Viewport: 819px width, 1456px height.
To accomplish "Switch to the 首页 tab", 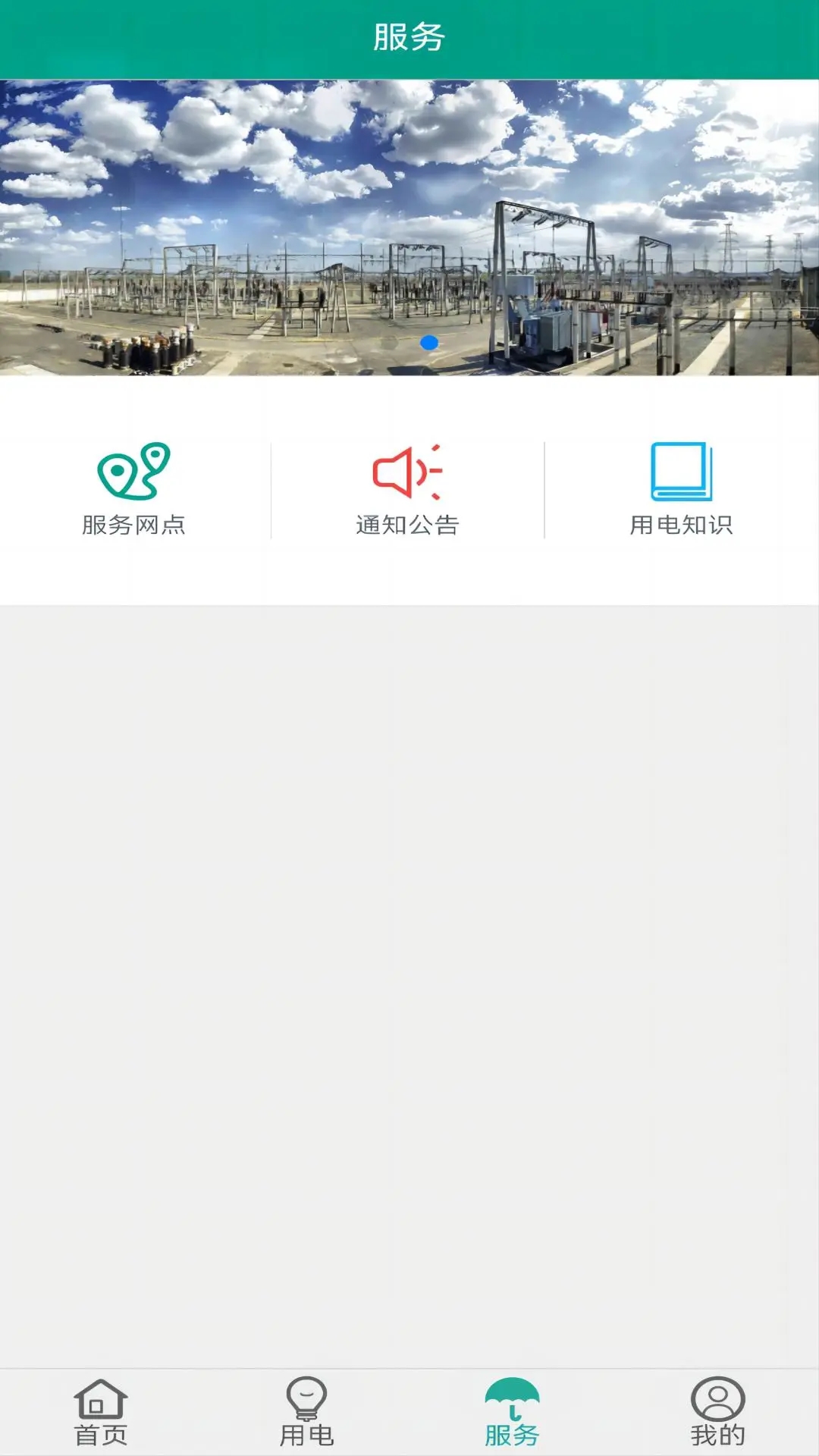I will pyautogui.click(x=101, y=1412).
